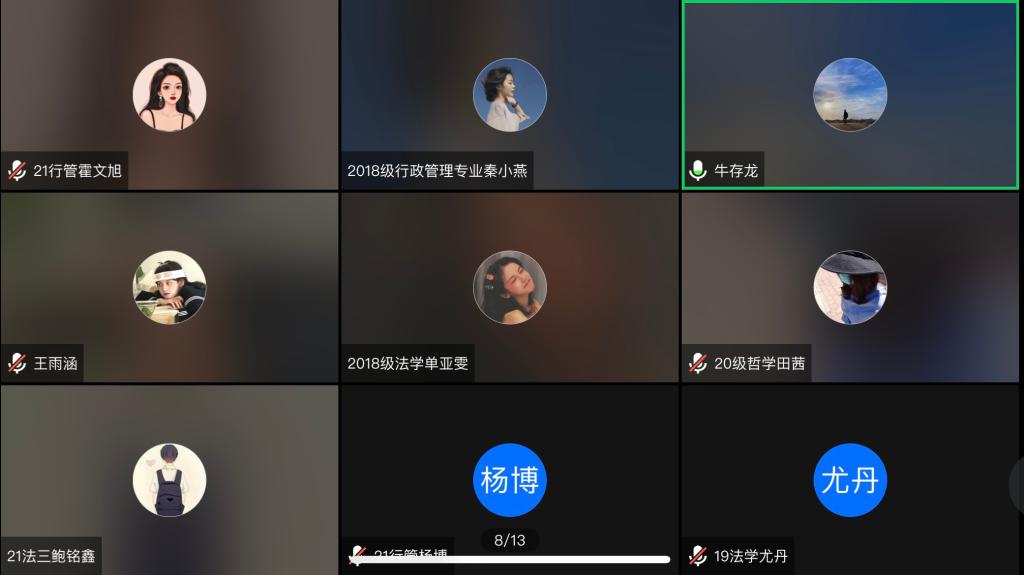1024x575 pixels.
Task: Open video tile of 2018级法学单亚雯
Action: [x=509, y=287]
